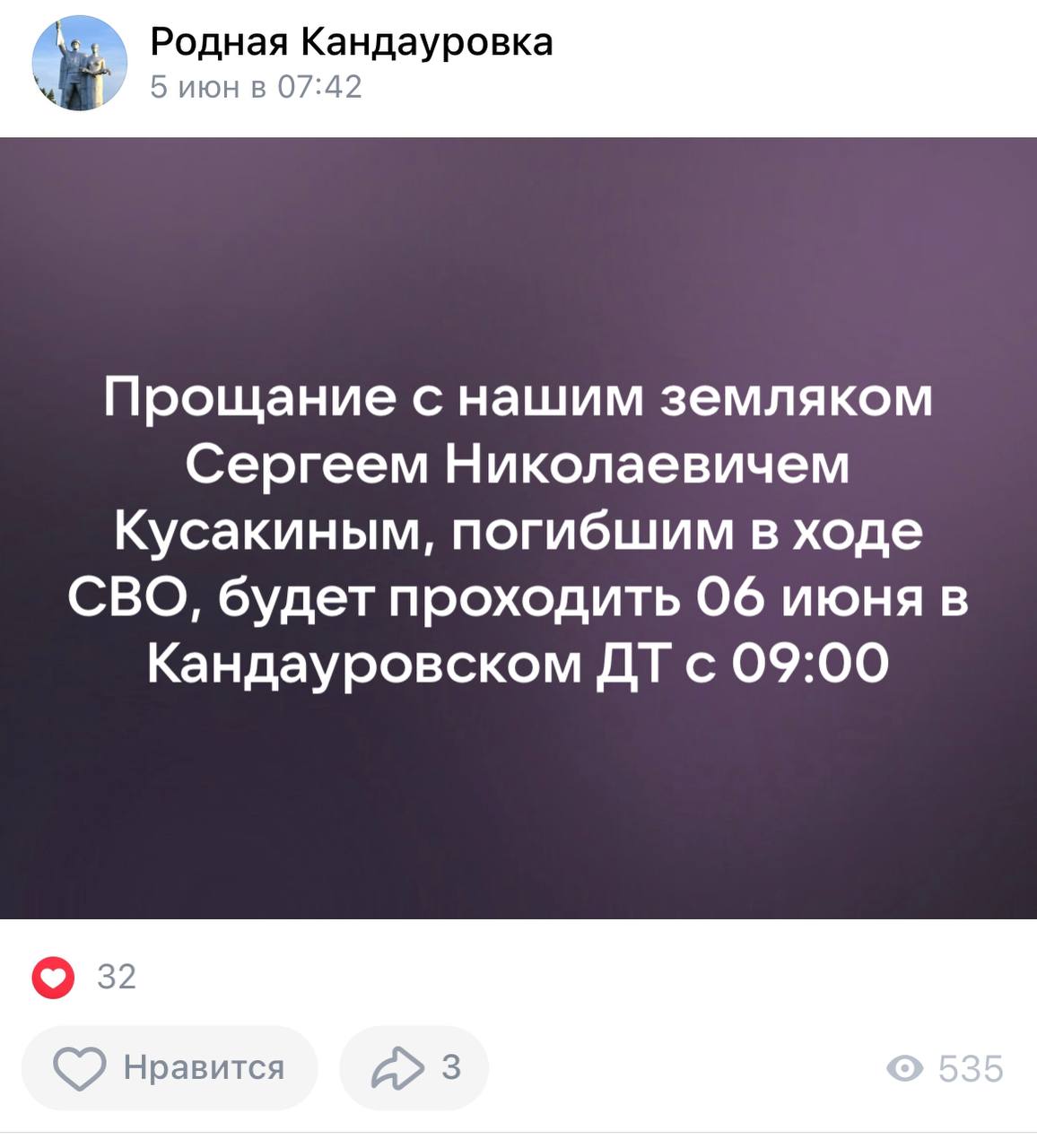Open the purple announcement poster image
Viewport: 1037px width, 1148px height.
[518, 529]
